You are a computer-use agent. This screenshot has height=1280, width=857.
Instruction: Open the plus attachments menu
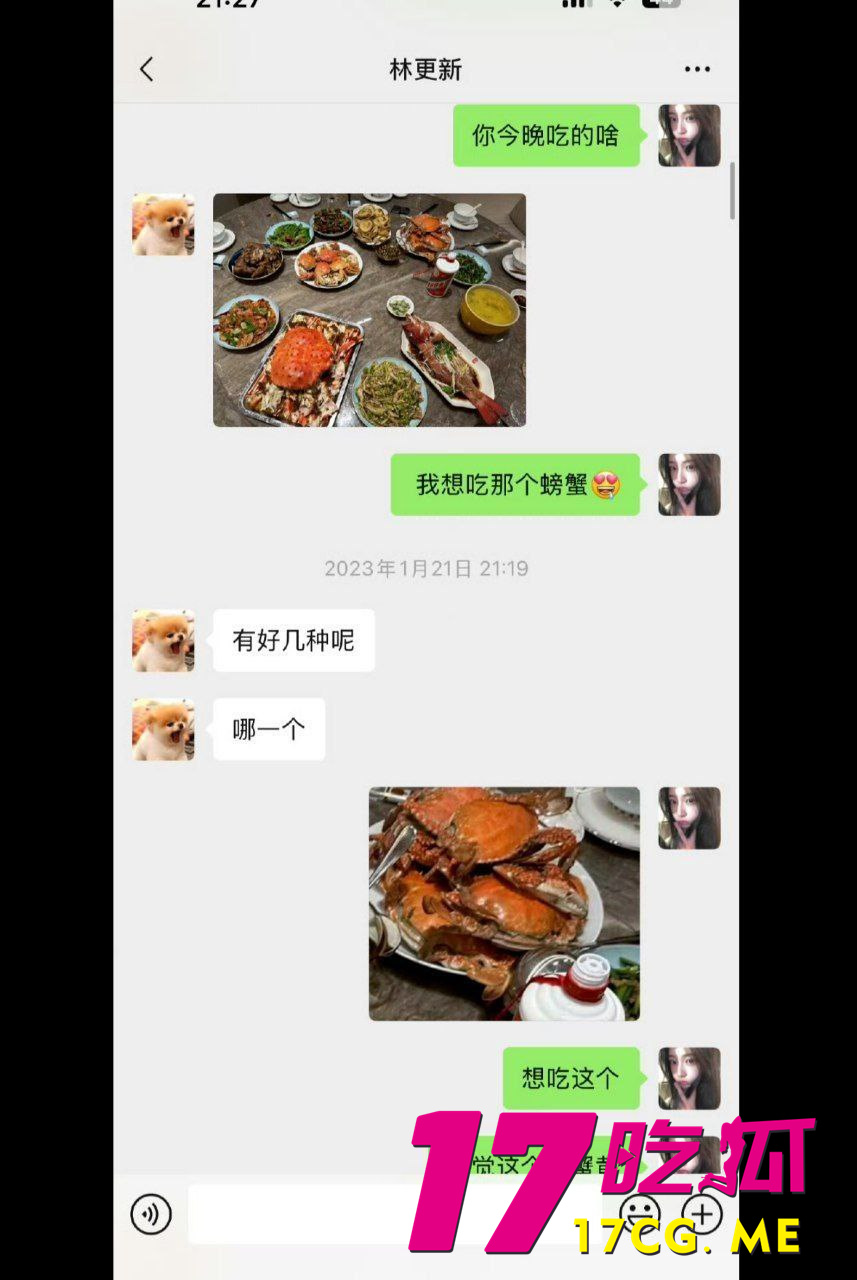click(x=702, y=1214)
